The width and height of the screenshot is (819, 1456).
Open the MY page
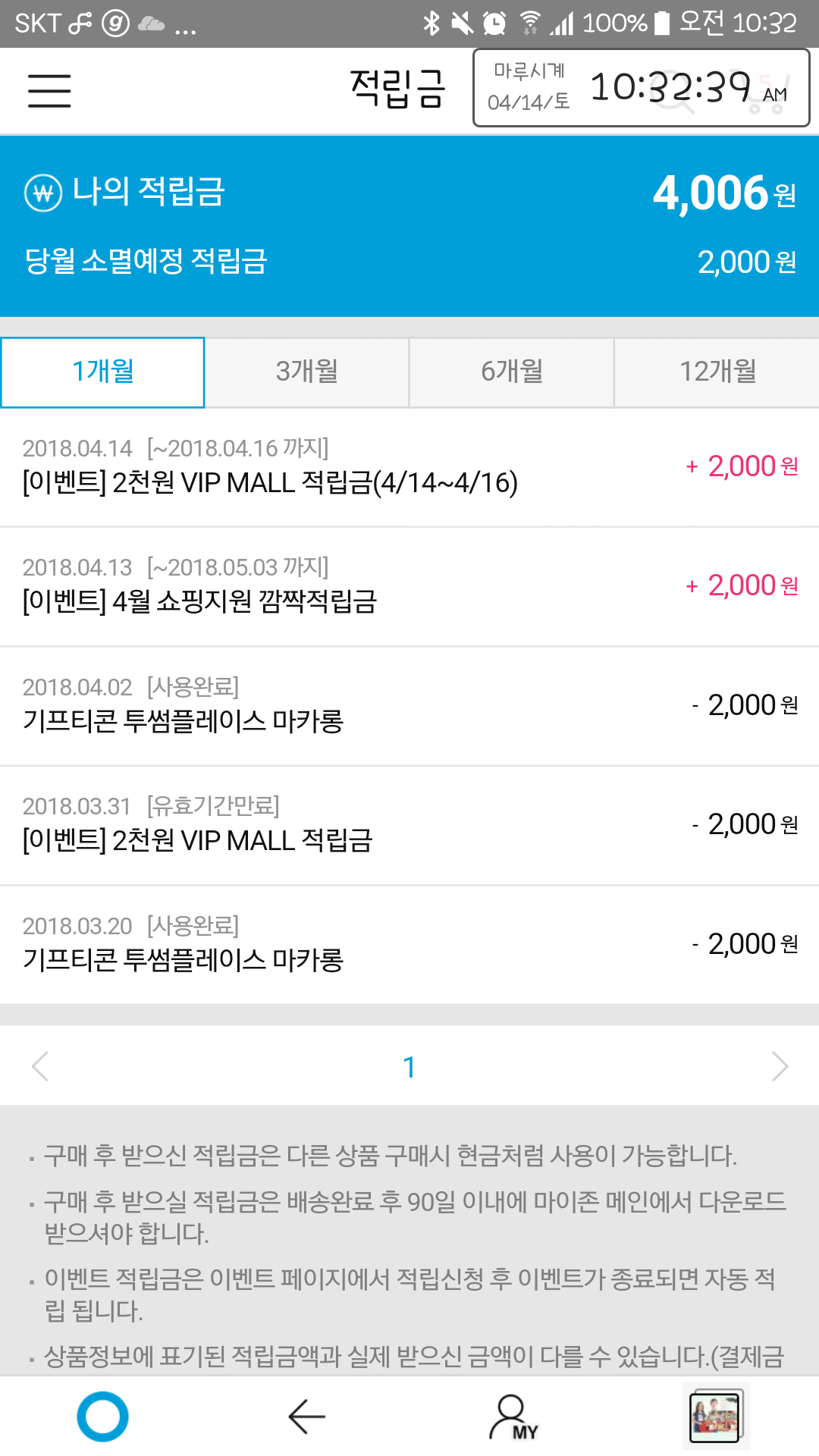pos(513,1416)
